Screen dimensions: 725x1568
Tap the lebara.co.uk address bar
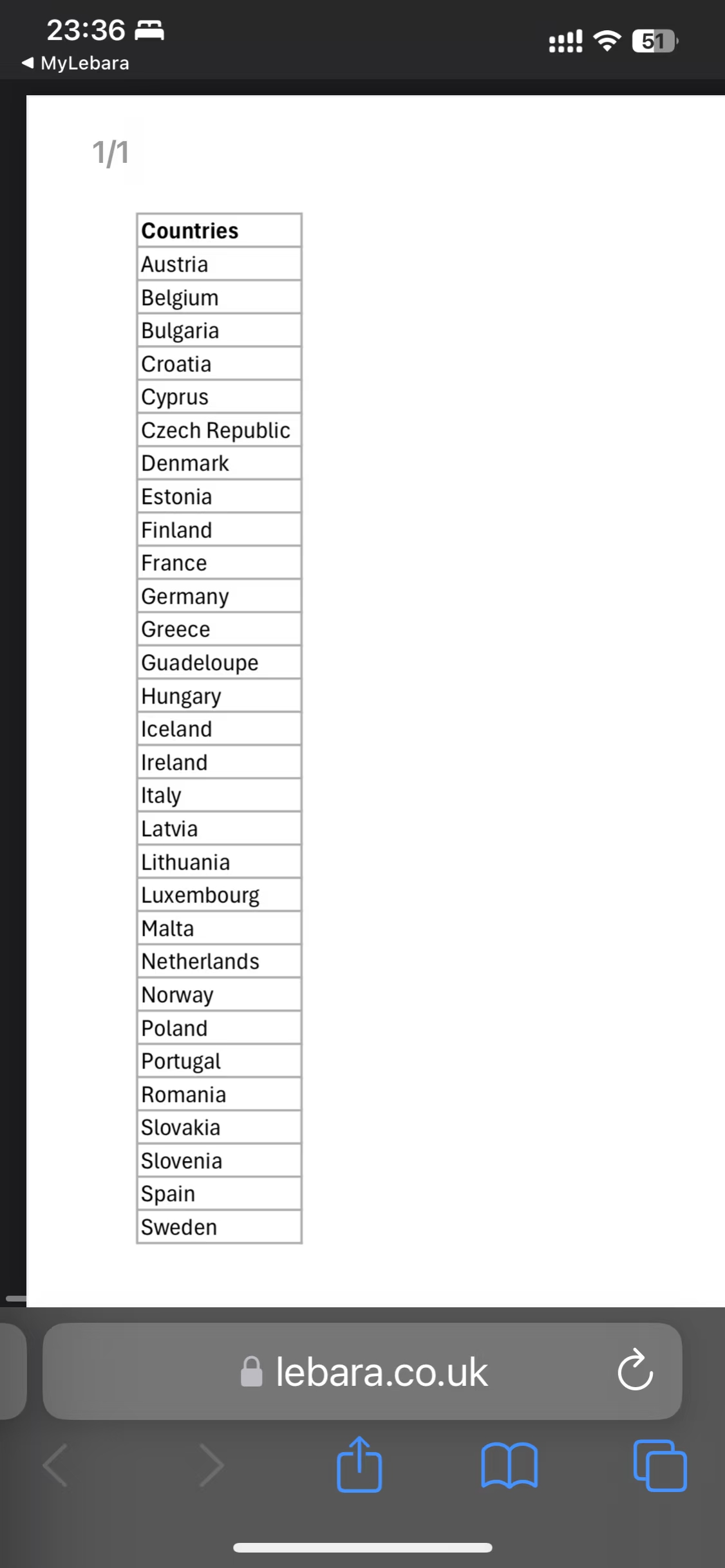pos(380,1372)
